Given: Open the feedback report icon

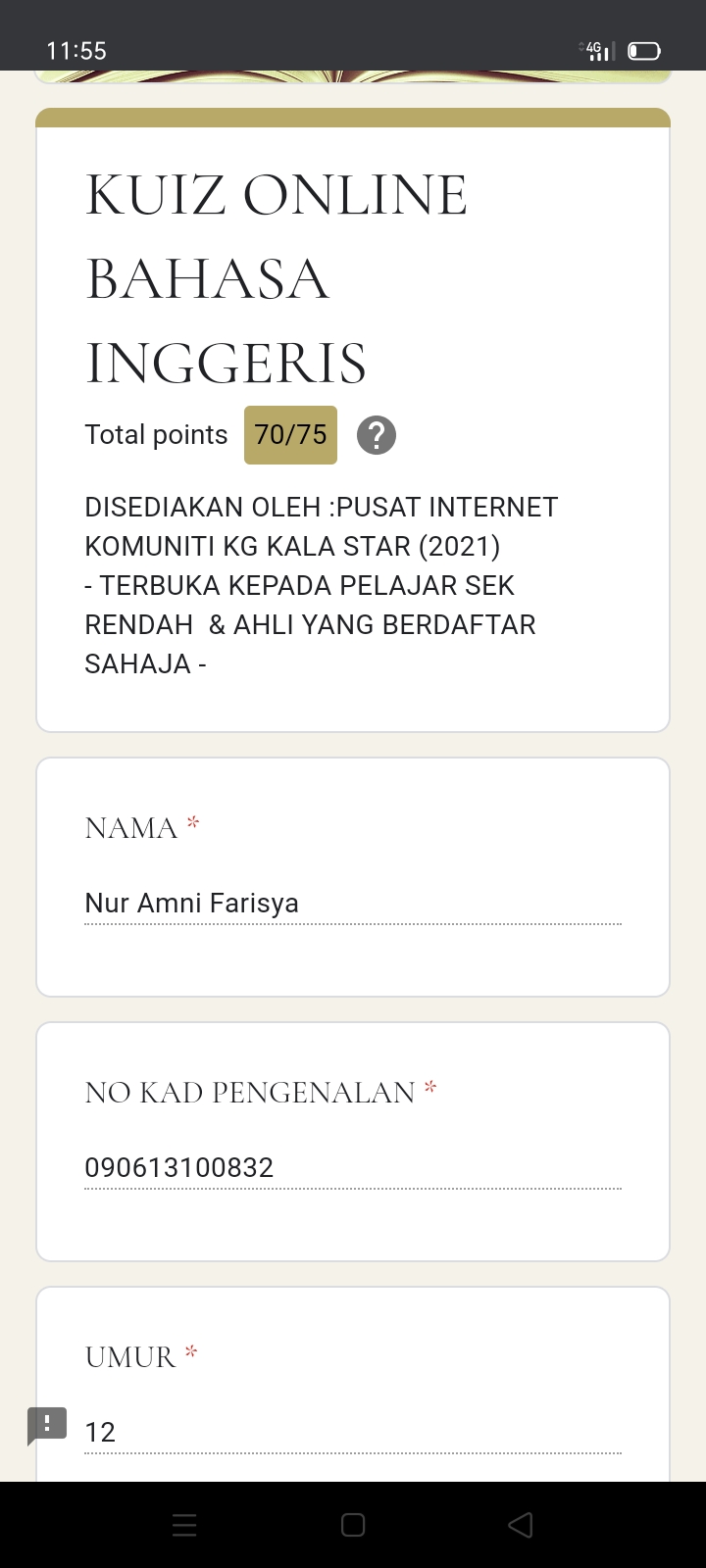Looking at the screenshot, I should click(x=46, y=1426).
